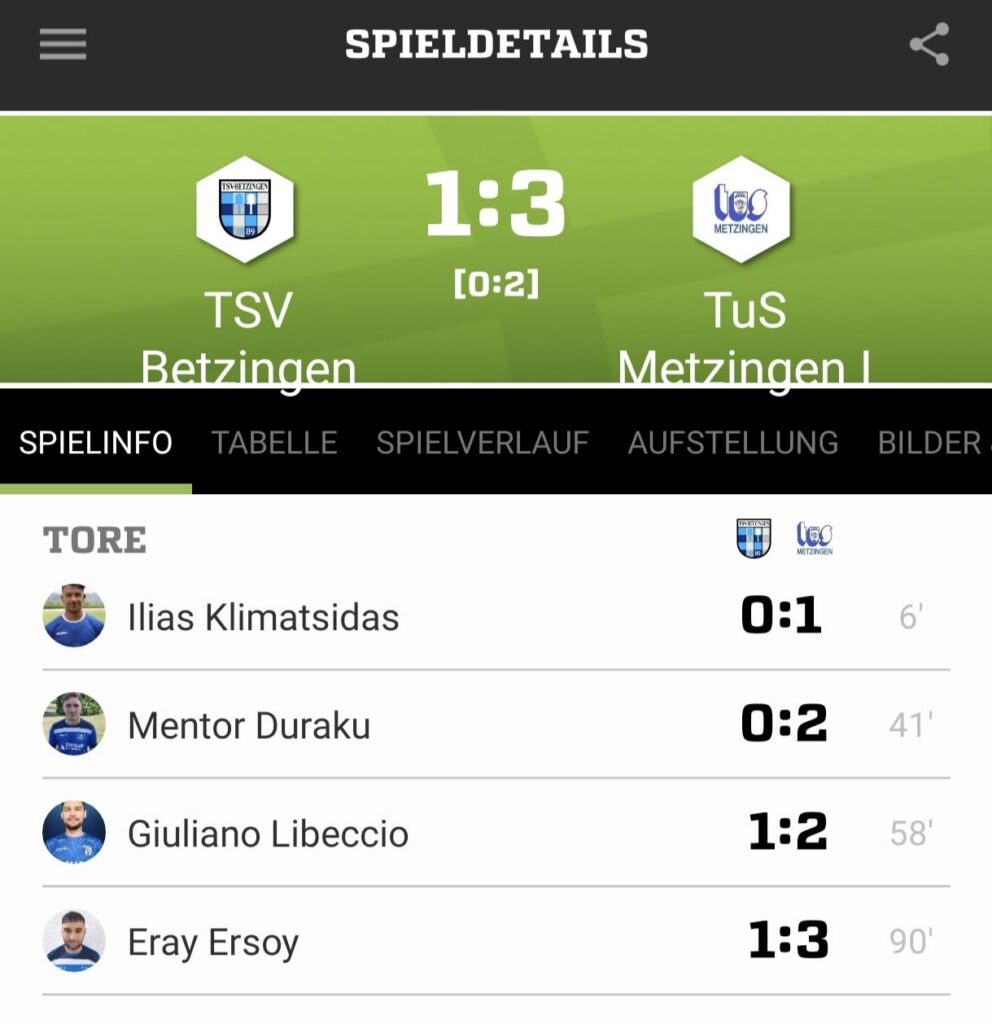Select the Spielinfo tab
The width and height of the screenshot is (992, 1024).
[96, 443]
